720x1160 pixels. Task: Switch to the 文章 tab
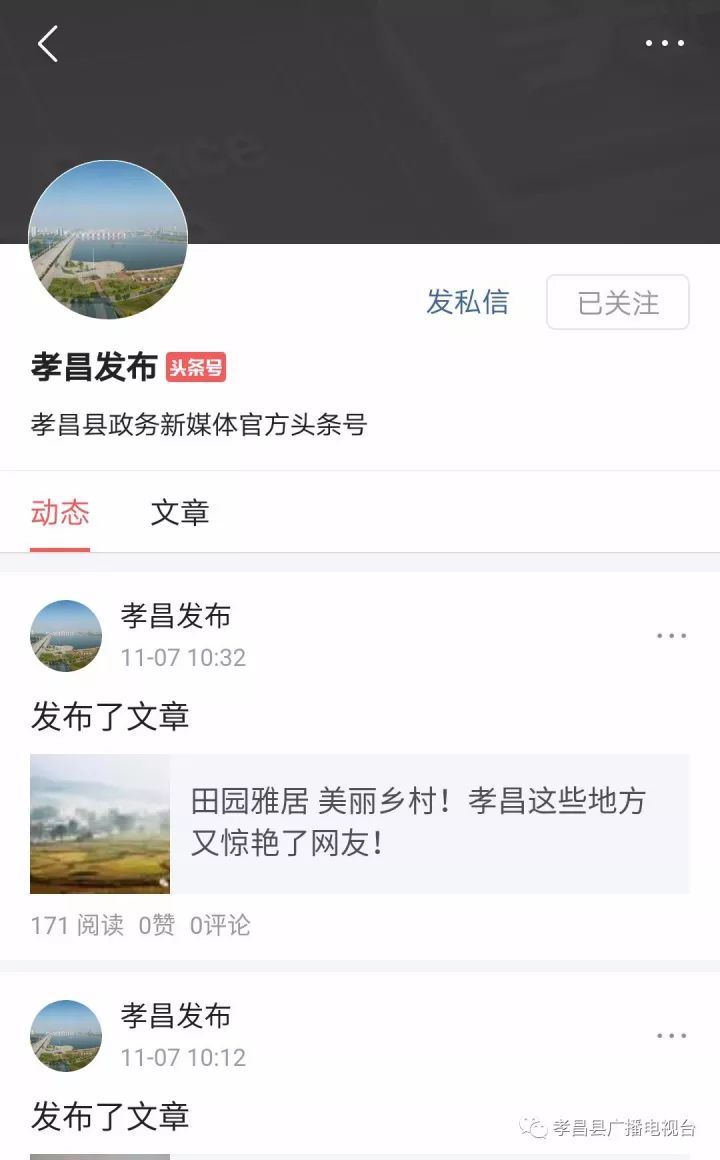click(x=180, y=512)
